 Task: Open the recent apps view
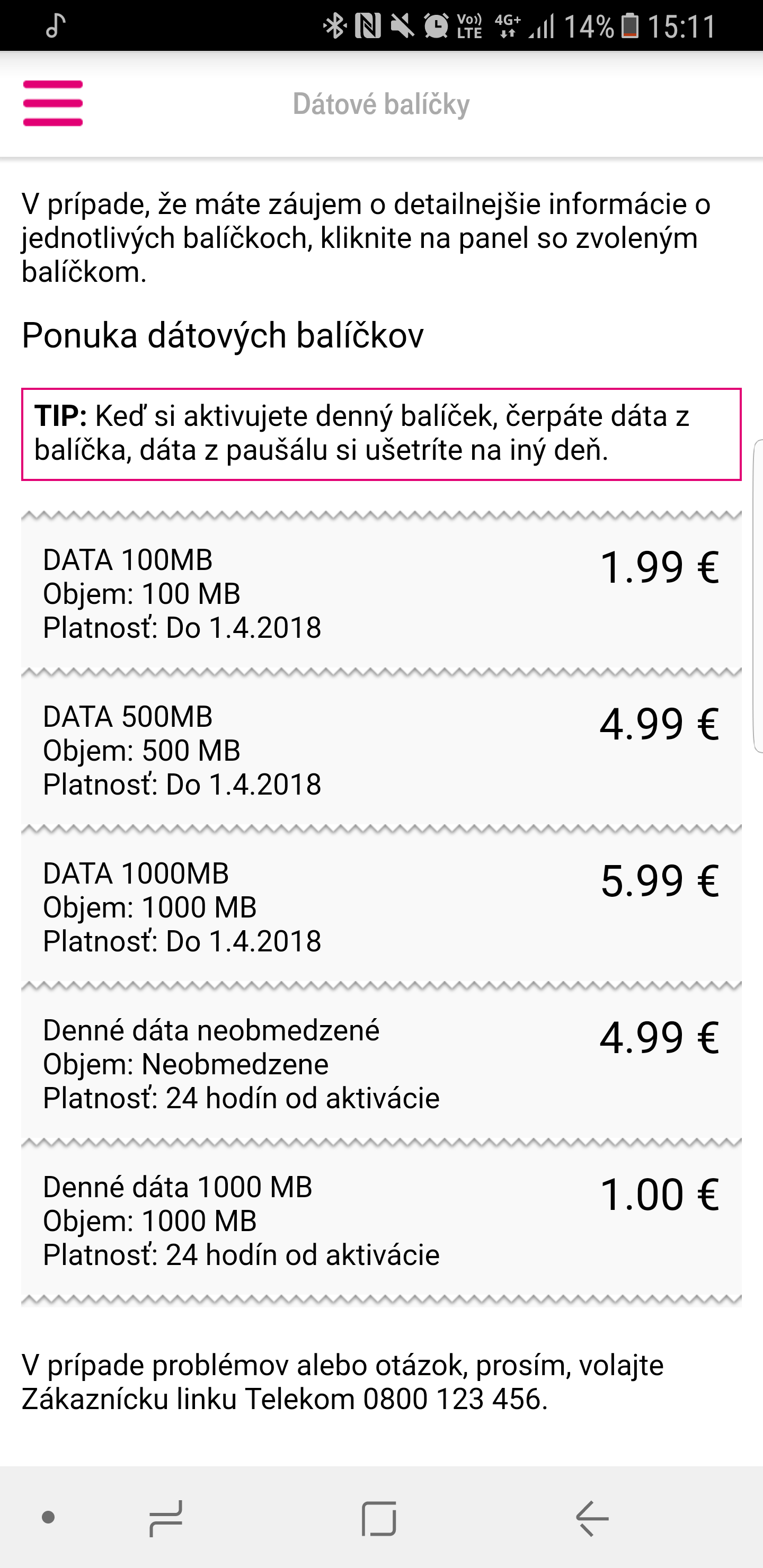pos(166,1518)
